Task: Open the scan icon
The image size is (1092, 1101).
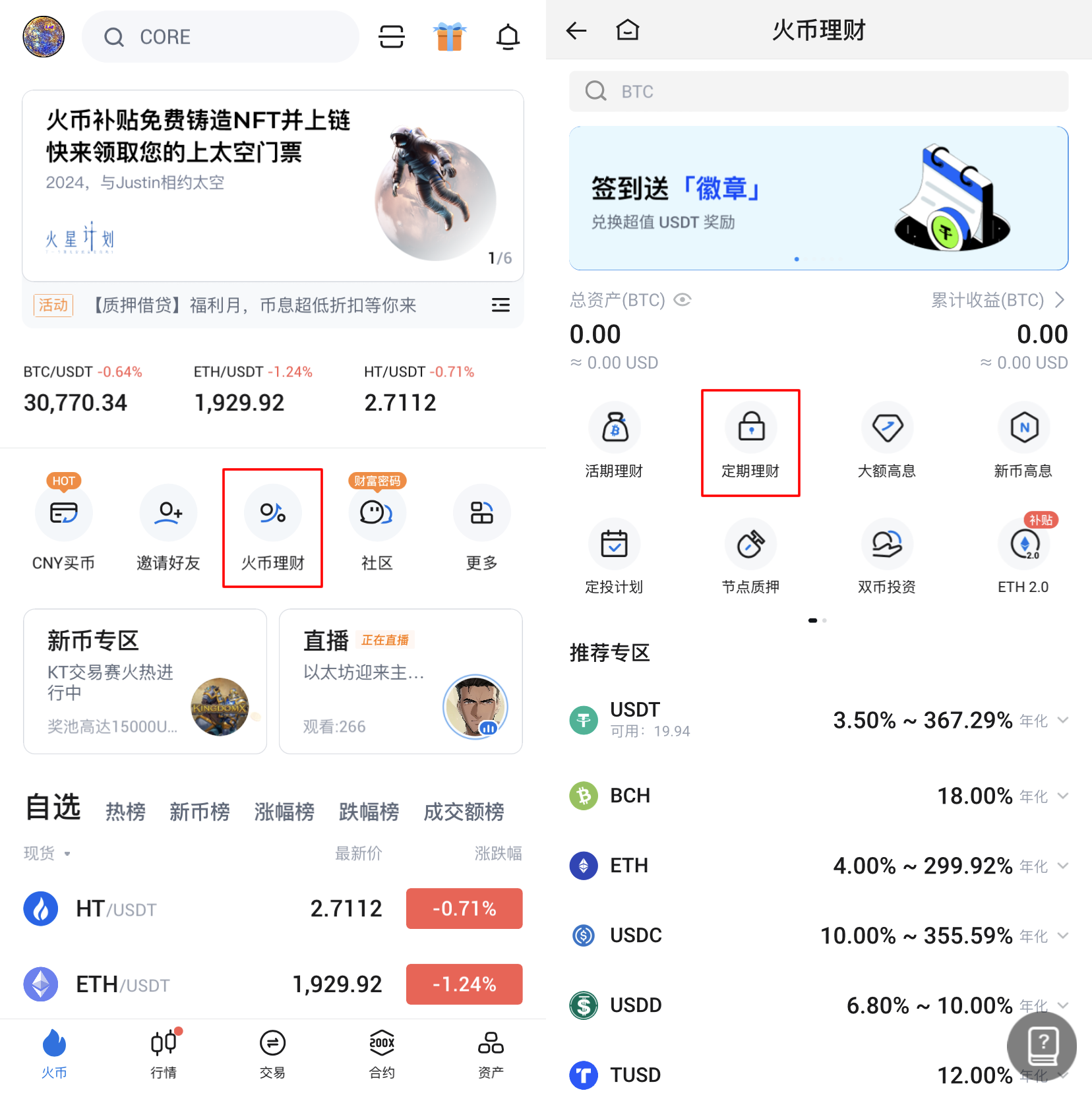Action: pyautogui.click(x=391, y=37)
